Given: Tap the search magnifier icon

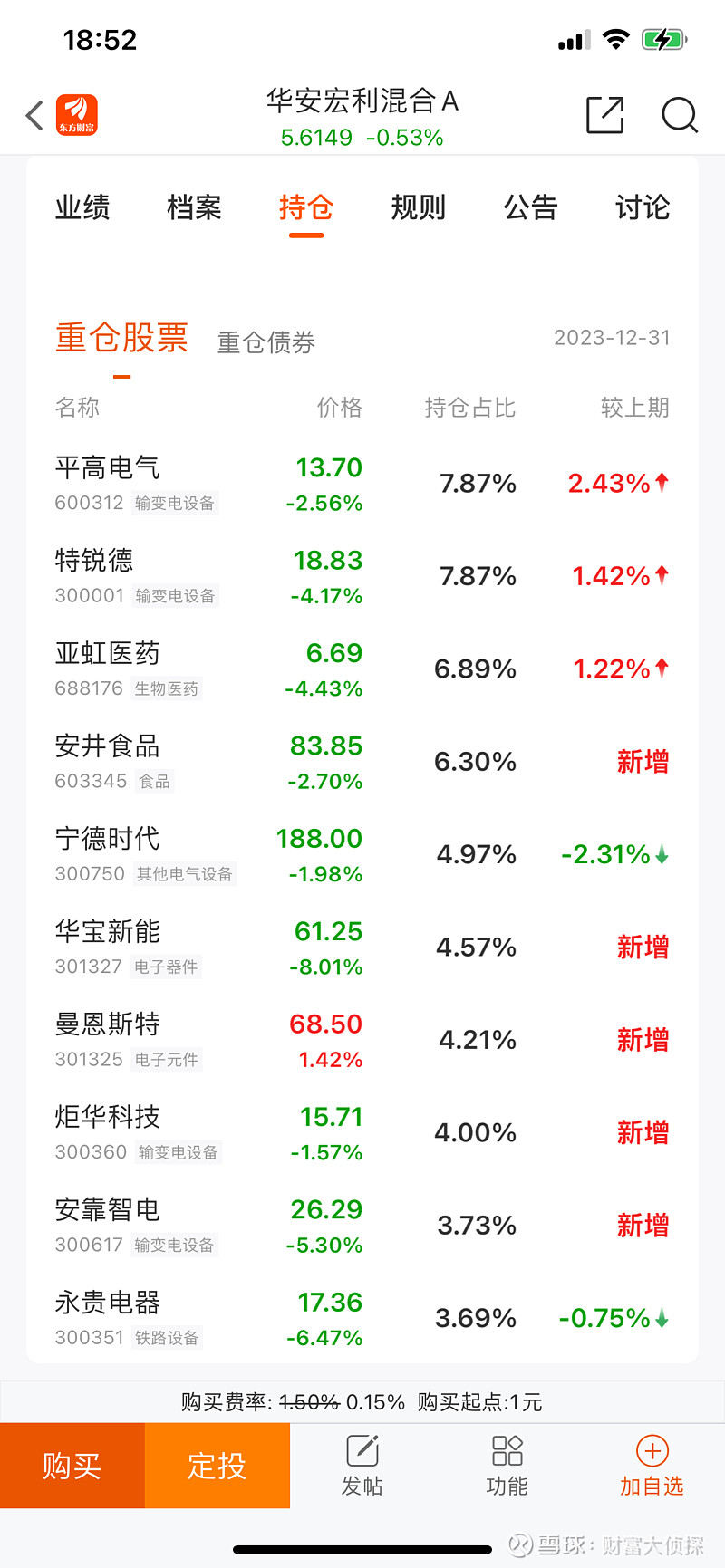Looking at the screenshot, I should [x=679, y=116].
